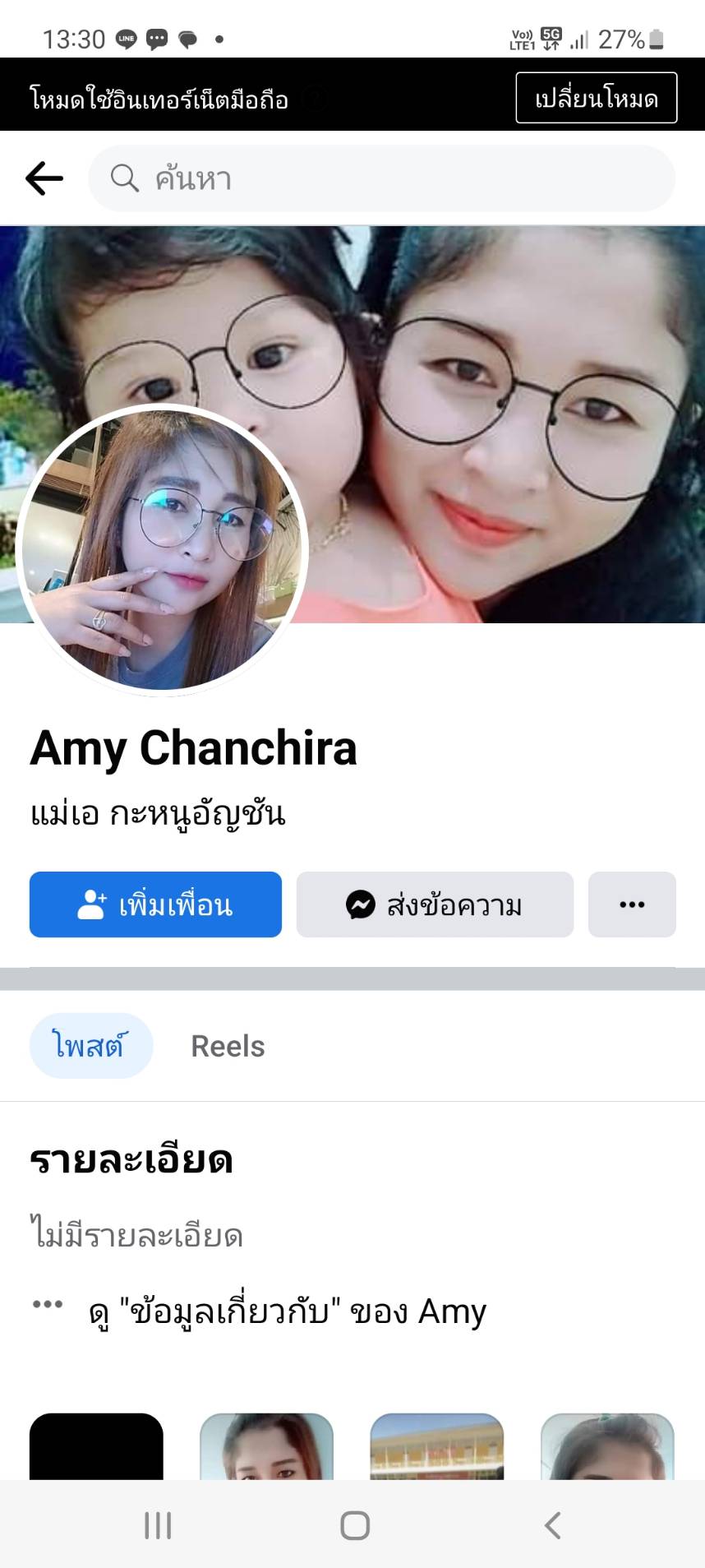Open ดู "ข้อมูลเกี่ยวกับ" ของ Amy

(288, 1311)
